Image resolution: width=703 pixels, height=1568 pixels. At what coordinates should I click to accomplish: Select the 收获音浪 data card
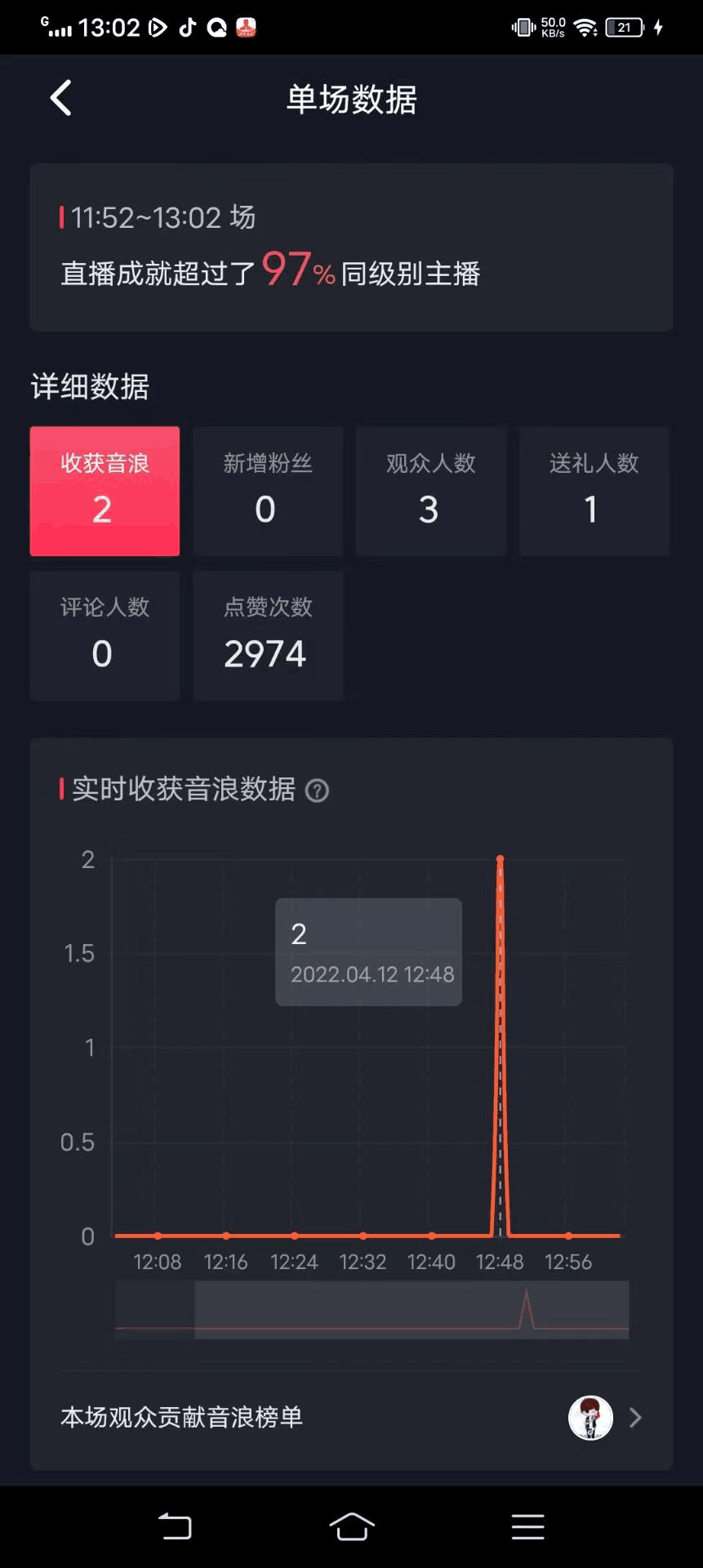[105, 491]
